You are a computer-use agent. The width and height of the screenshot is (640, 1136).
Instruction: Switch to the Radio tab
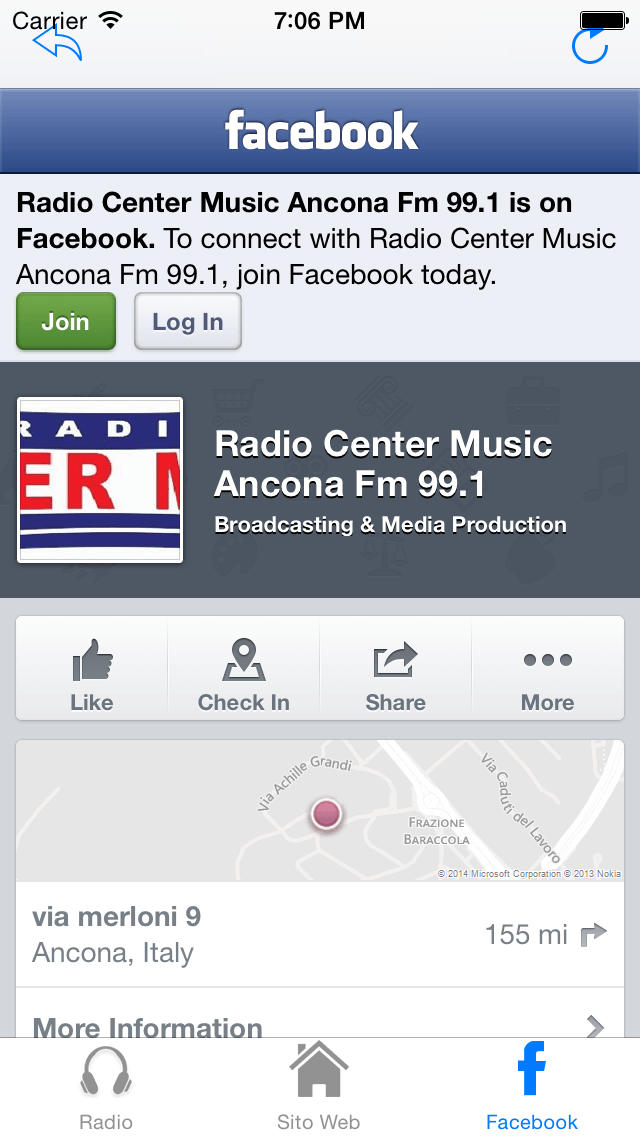tap(106, 1087)
